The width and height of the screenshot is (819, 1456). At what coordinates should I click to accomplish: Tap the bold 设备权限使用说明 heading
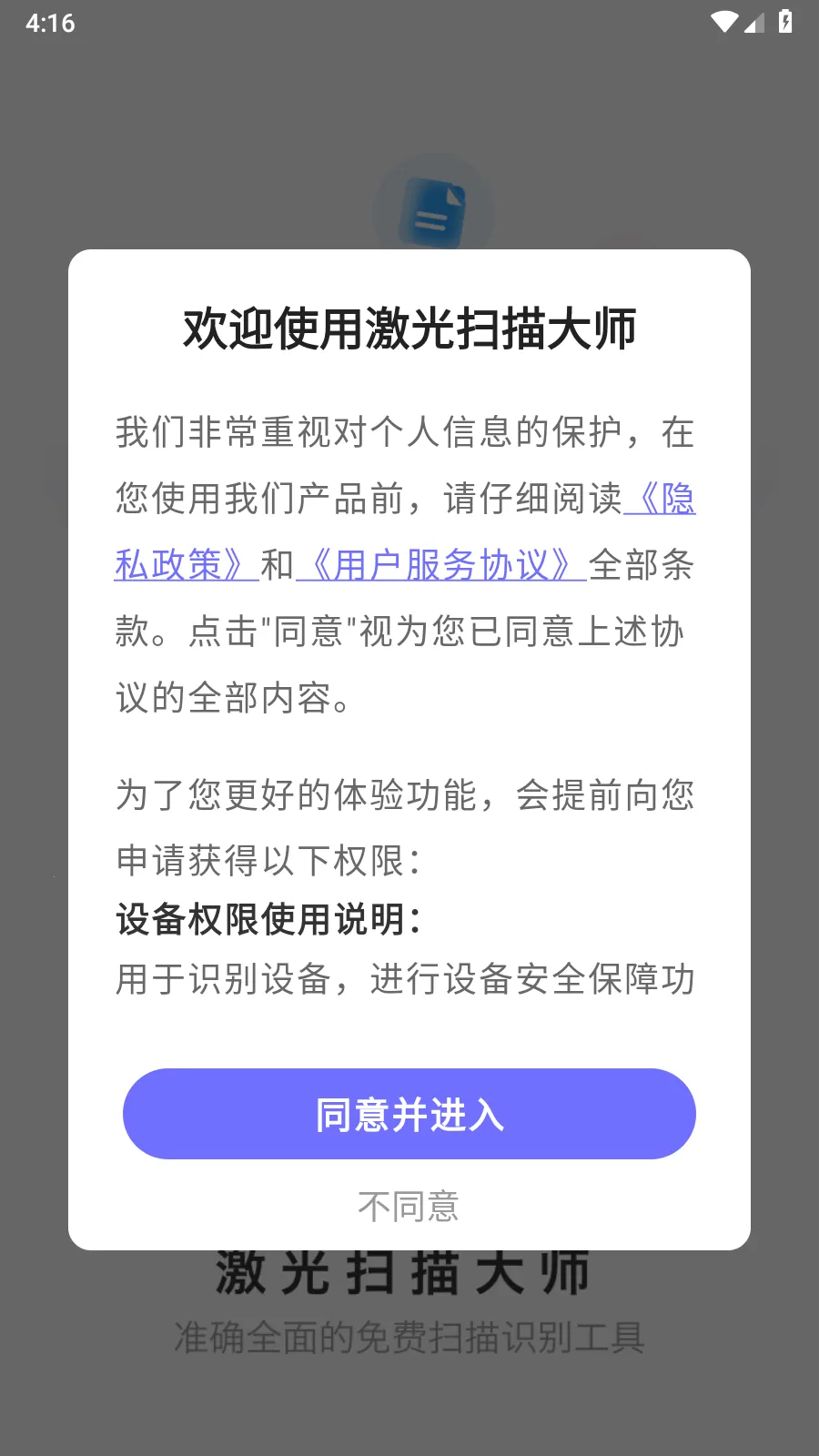(x=268, y=919)
